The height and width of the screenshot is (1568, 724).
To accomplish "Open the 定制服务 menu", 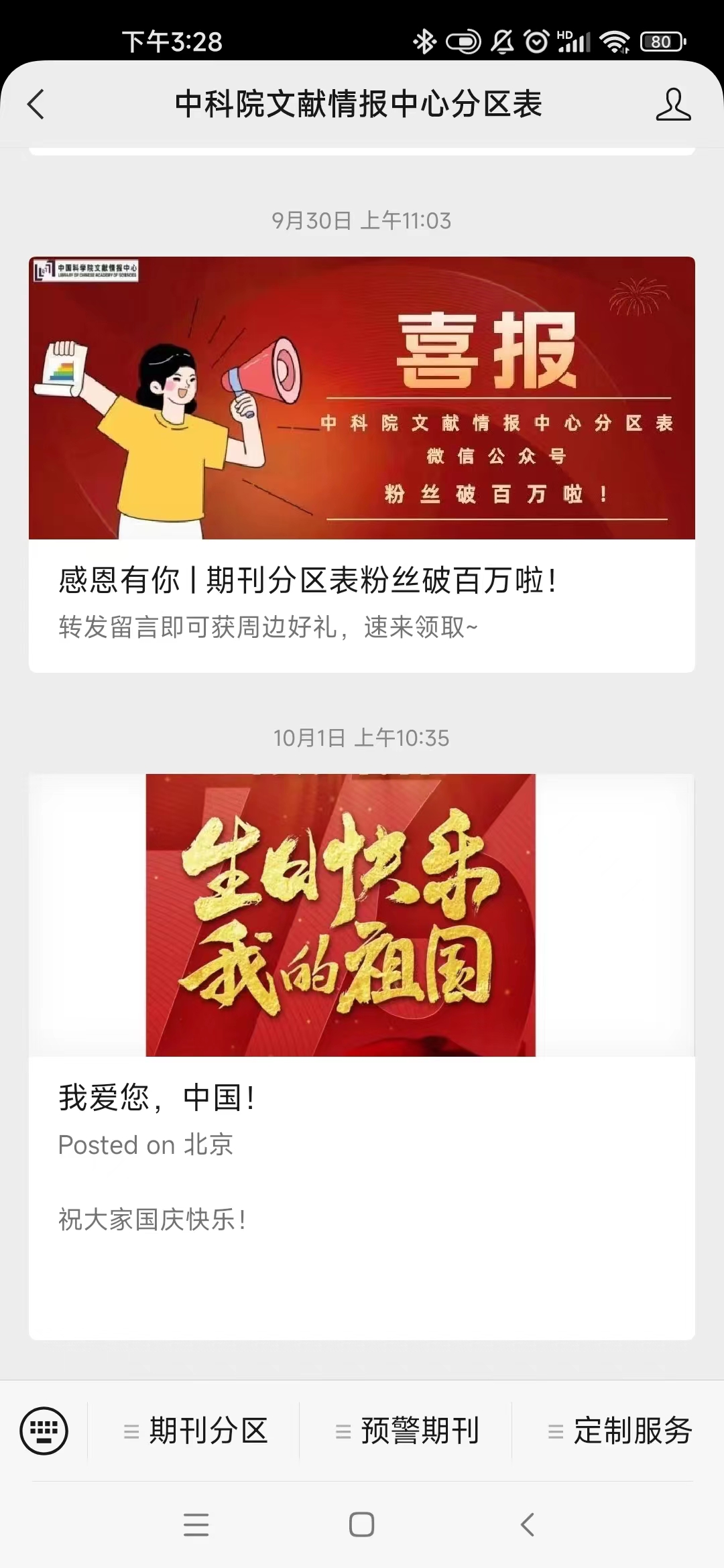I will pyautogui.click(x=619, y=1431).
